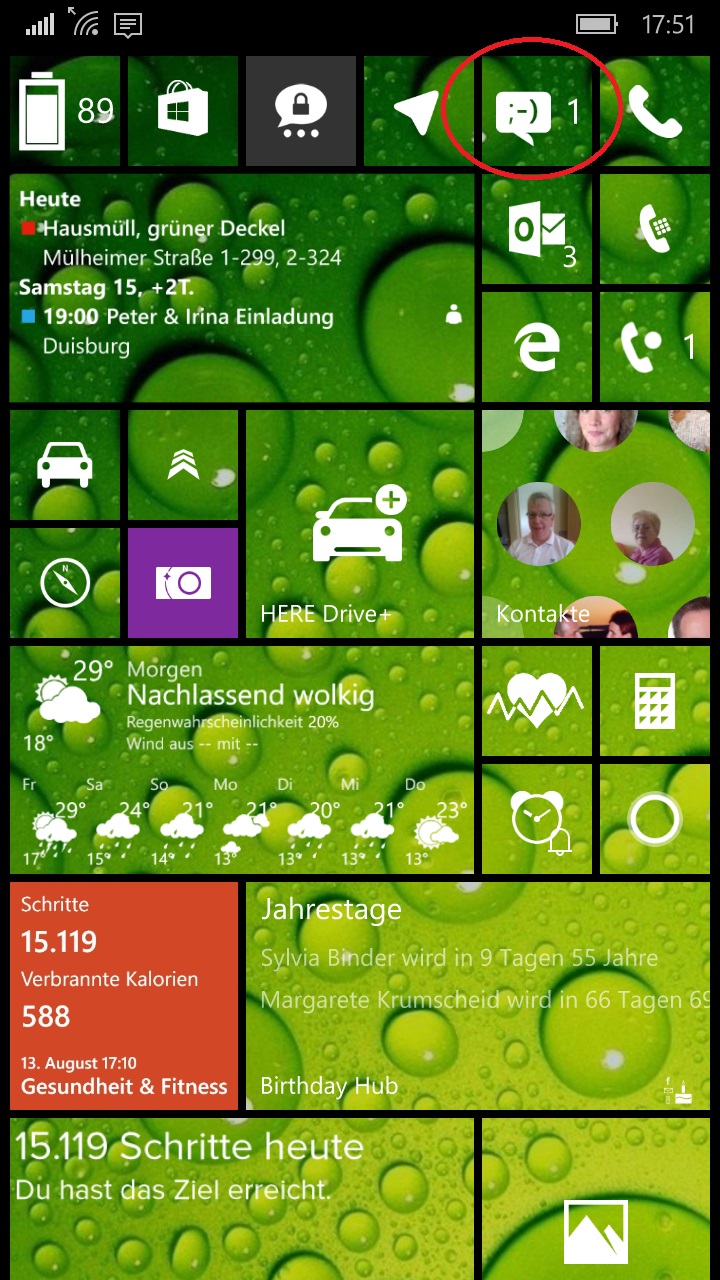Open the calendar tile showing Heute
Screen dimensions: 720x1280
242,288
